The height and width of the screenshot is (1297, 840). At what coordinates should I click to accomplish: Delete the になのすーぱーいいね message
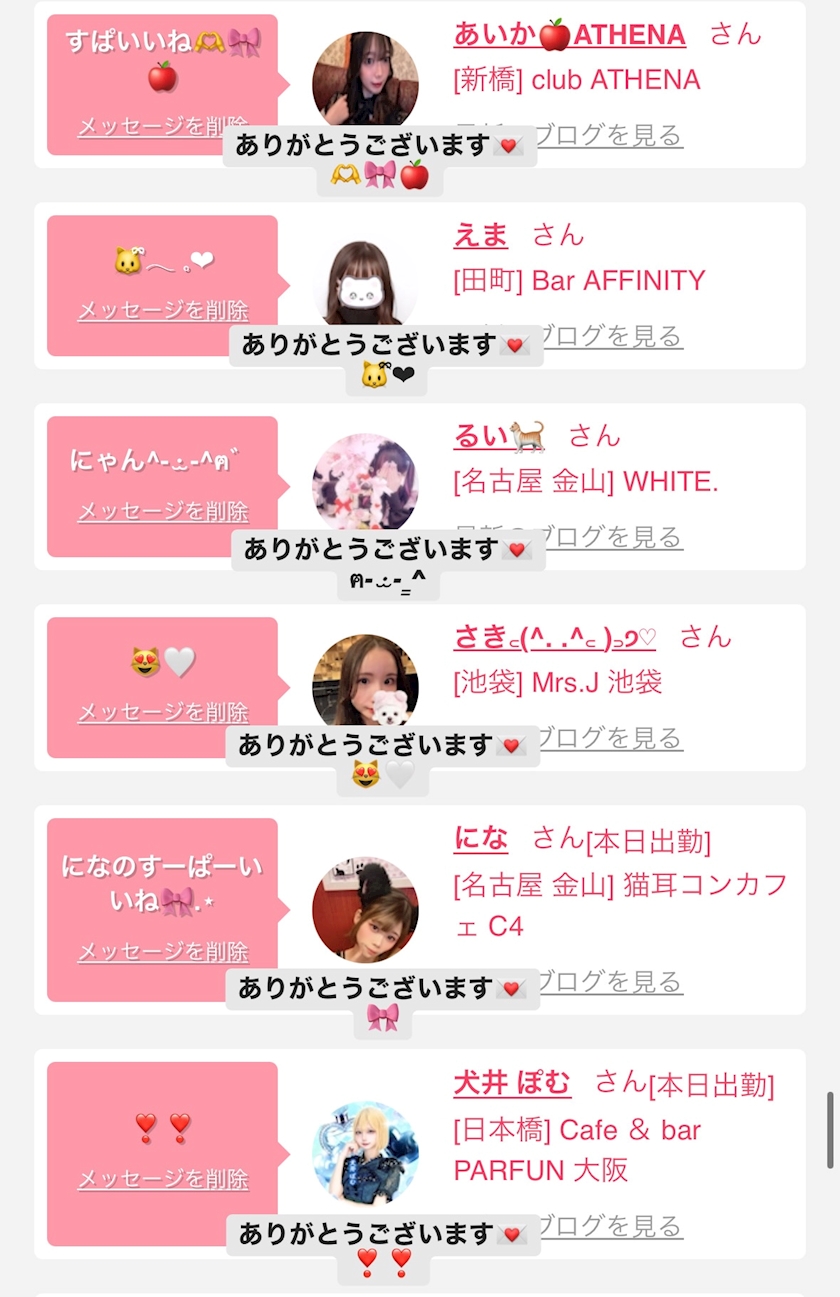[163, 952]
